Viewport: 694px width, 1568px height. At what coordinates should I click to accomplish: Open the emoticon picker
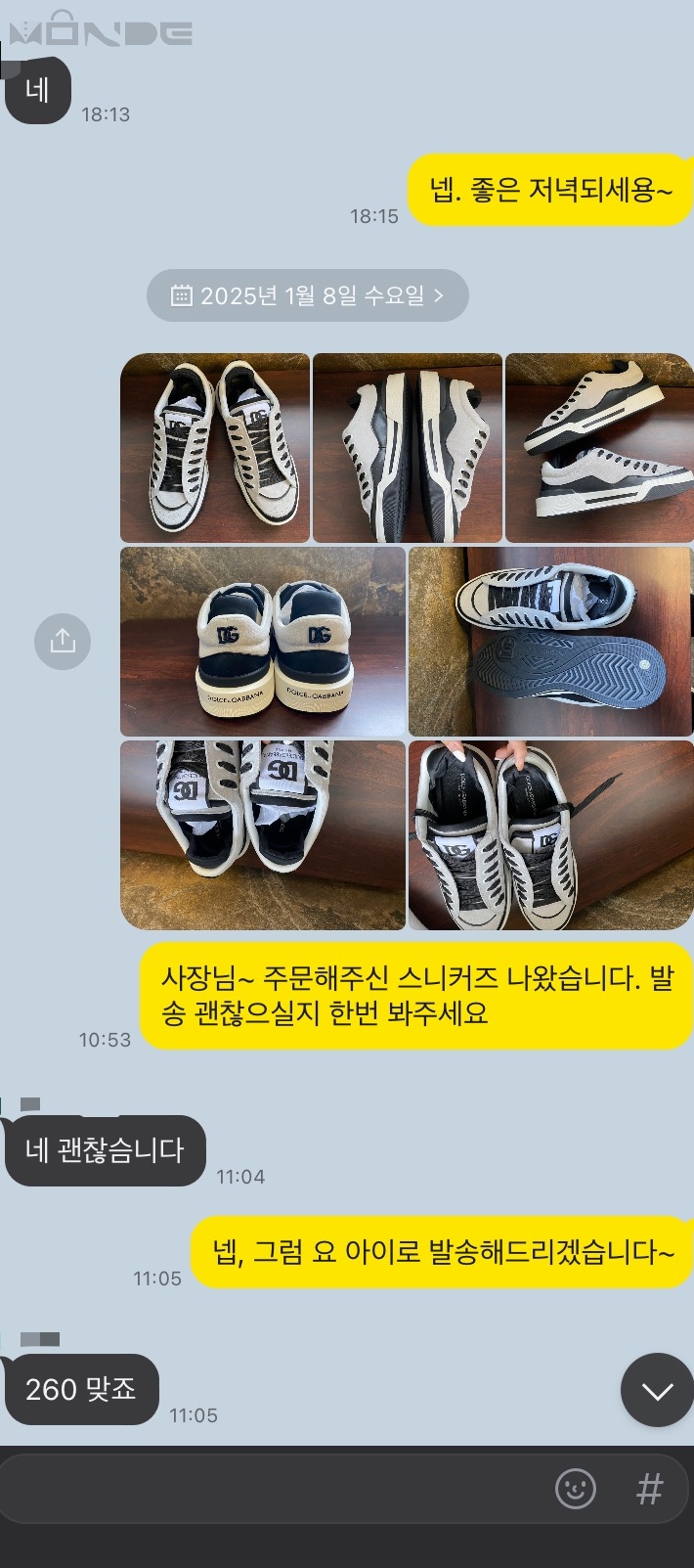point(576,1489)
